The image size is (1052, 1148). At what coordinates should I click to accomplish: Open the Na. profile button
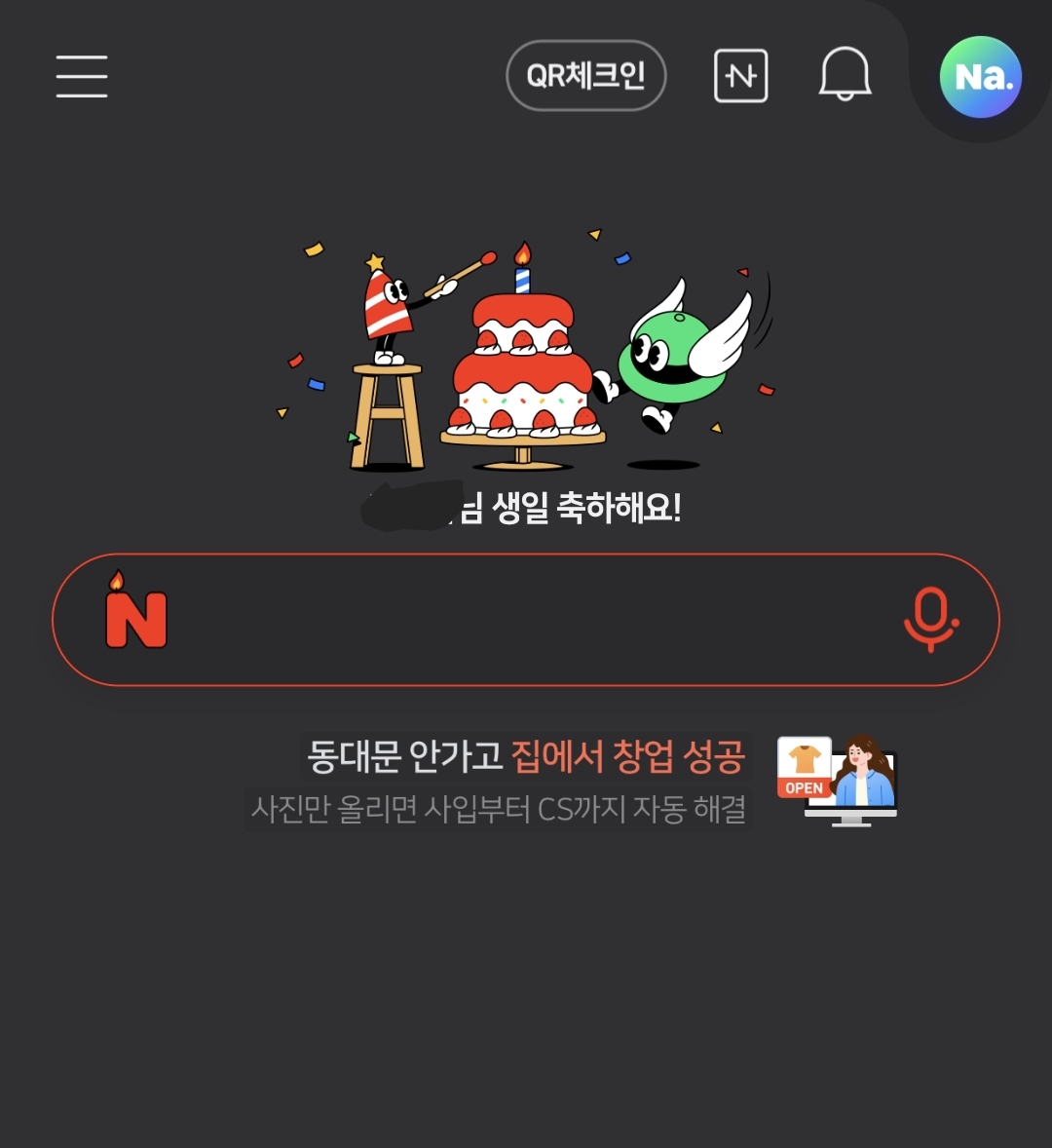pos(980,77)
